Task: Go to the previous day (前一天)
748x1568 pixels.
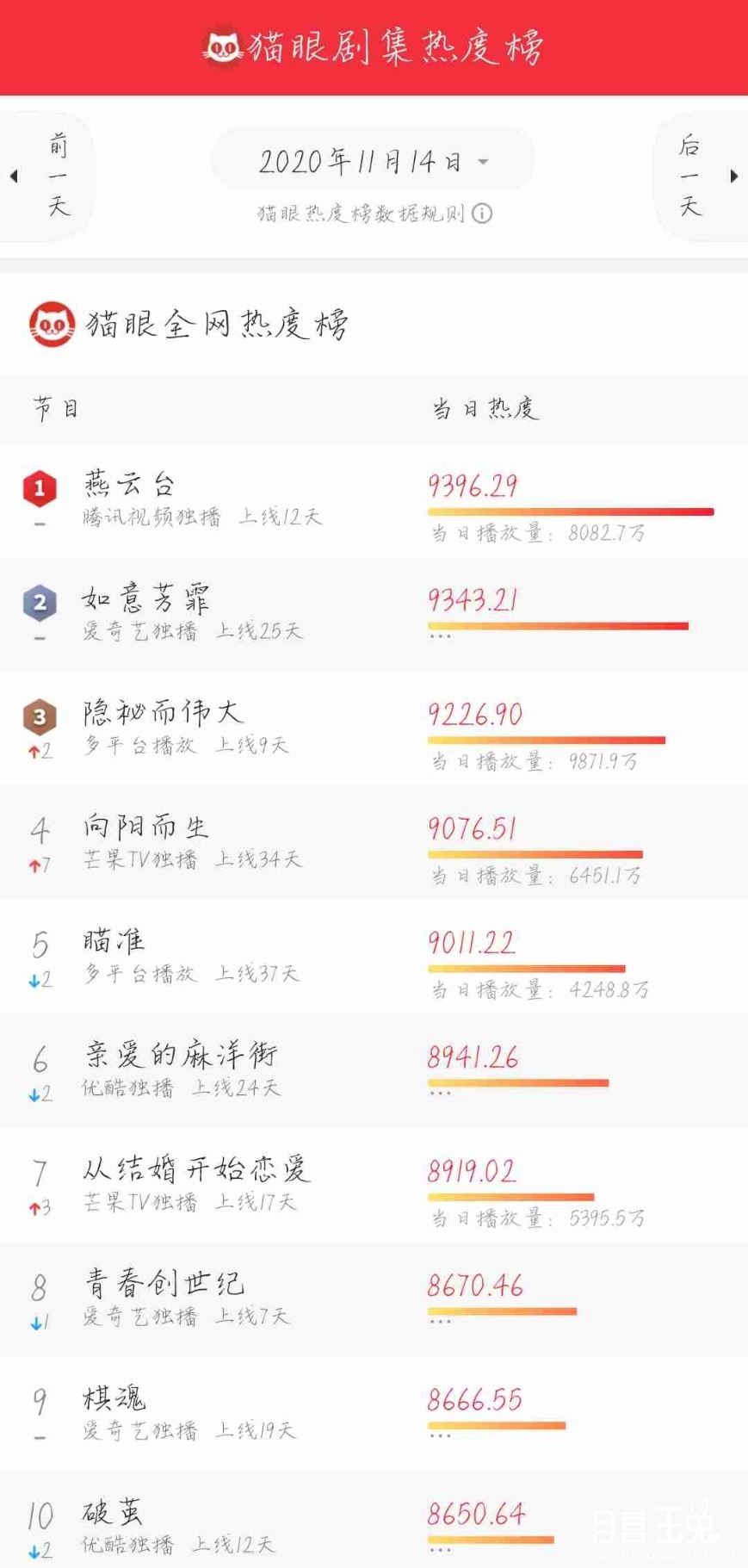Action: click(x=47, y=176)
